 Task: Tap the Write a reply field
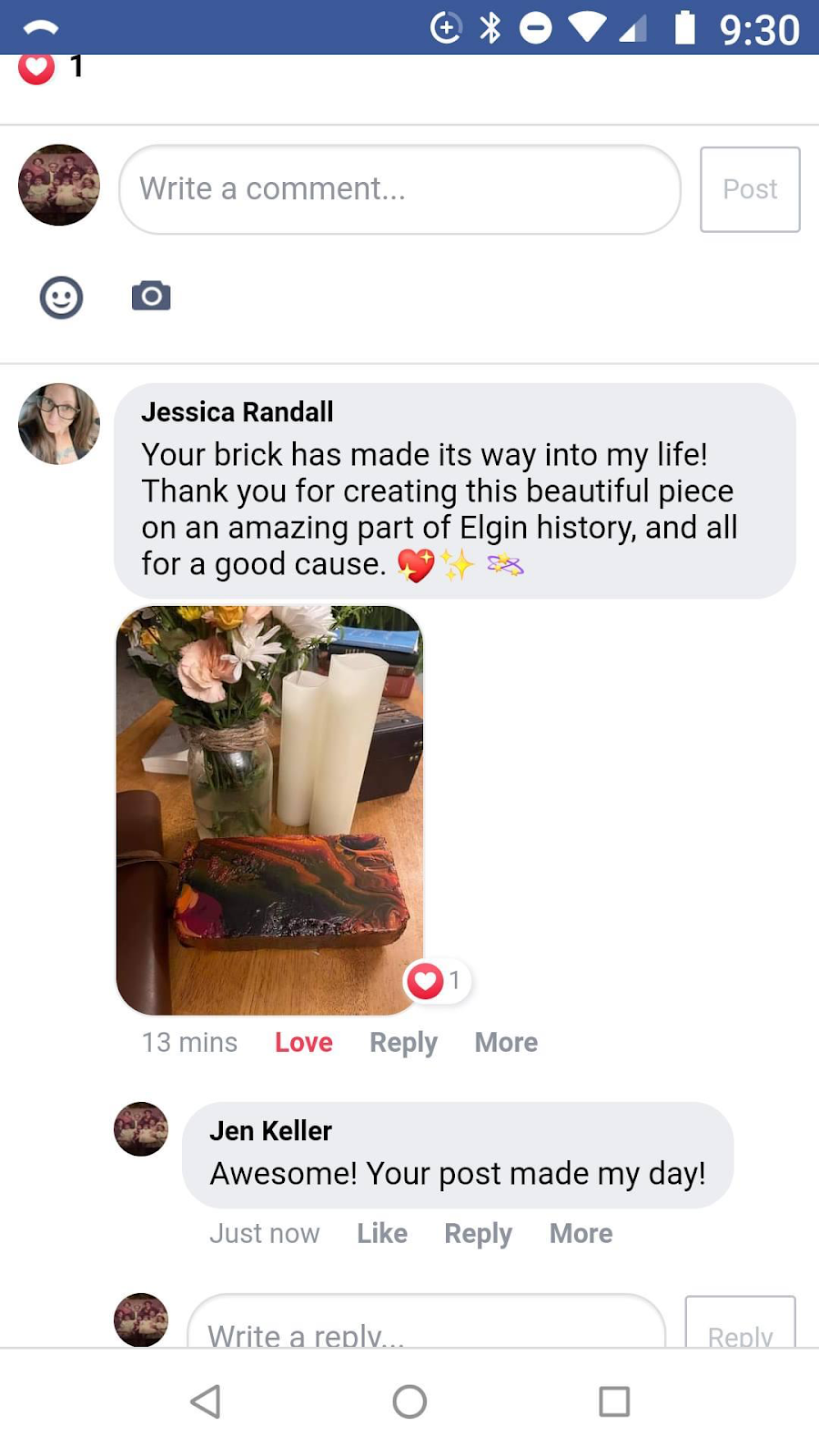(426, 1327)
